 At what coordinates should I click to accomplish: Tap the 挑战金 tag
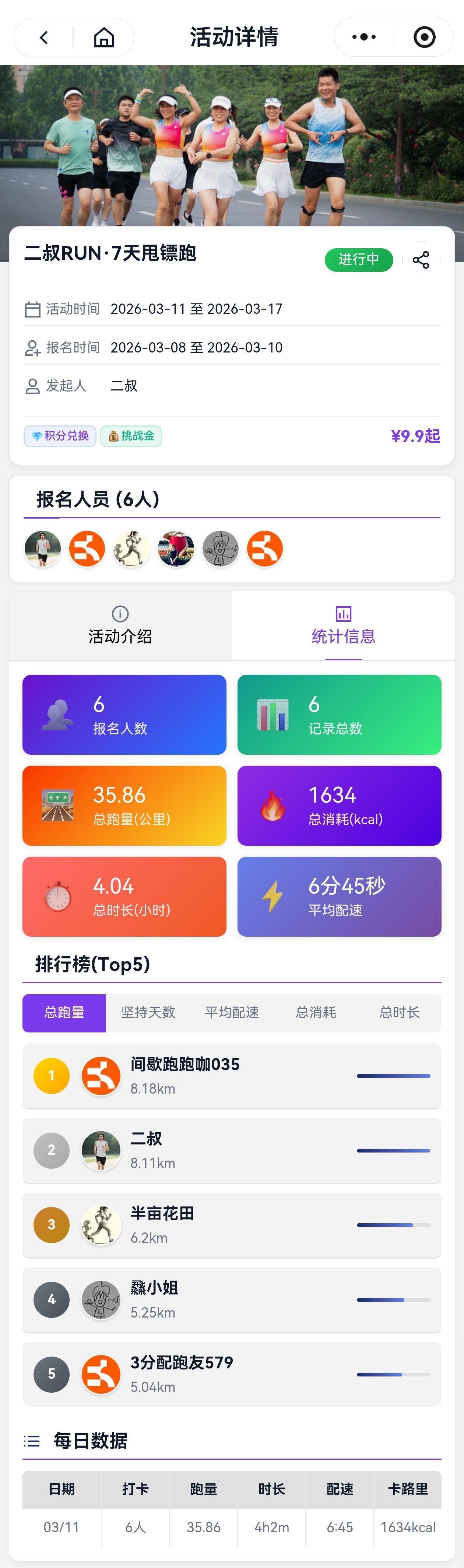[131, 436]
